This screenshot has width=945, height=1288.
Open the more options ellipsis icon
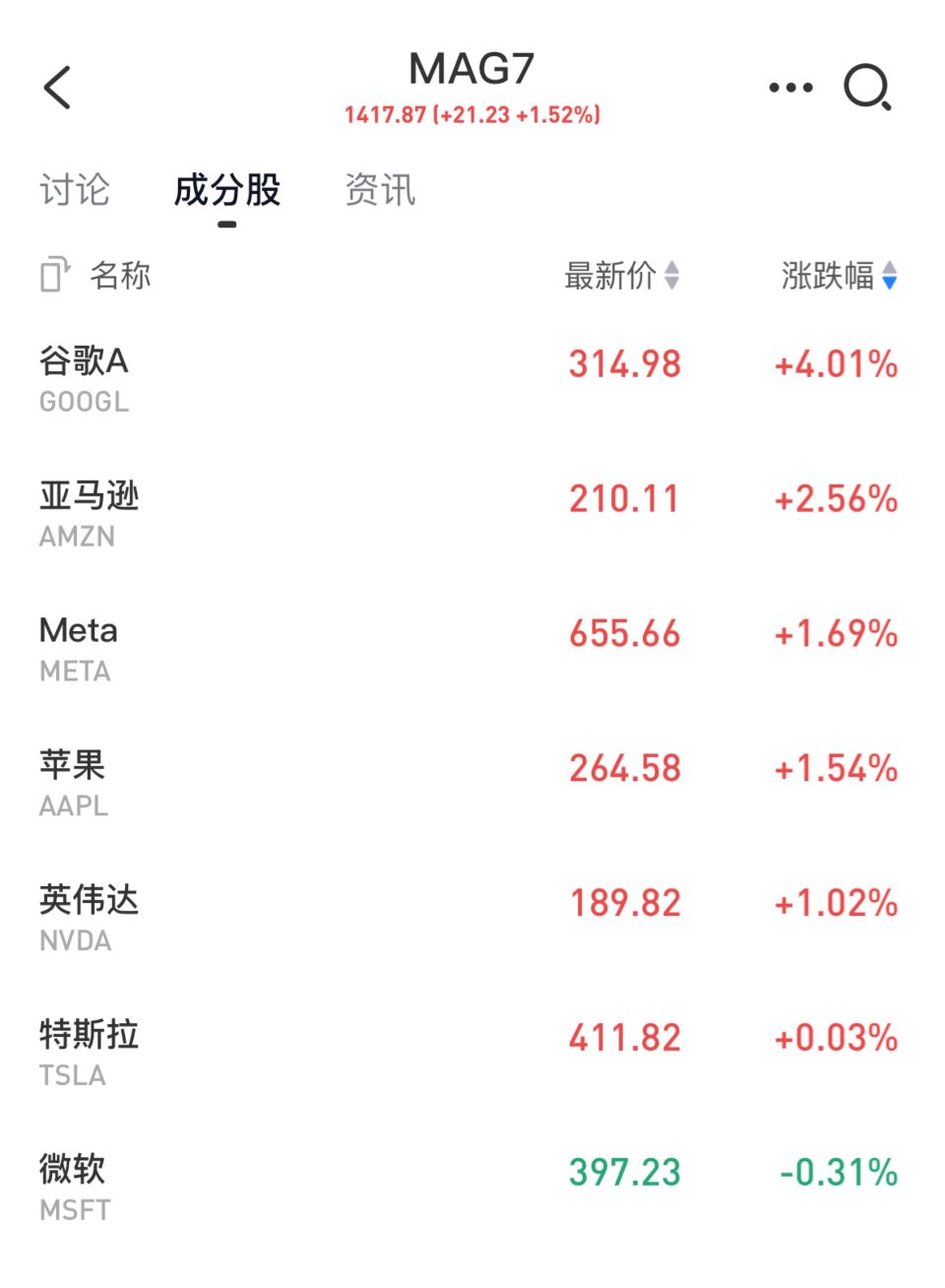coord(790,87)
